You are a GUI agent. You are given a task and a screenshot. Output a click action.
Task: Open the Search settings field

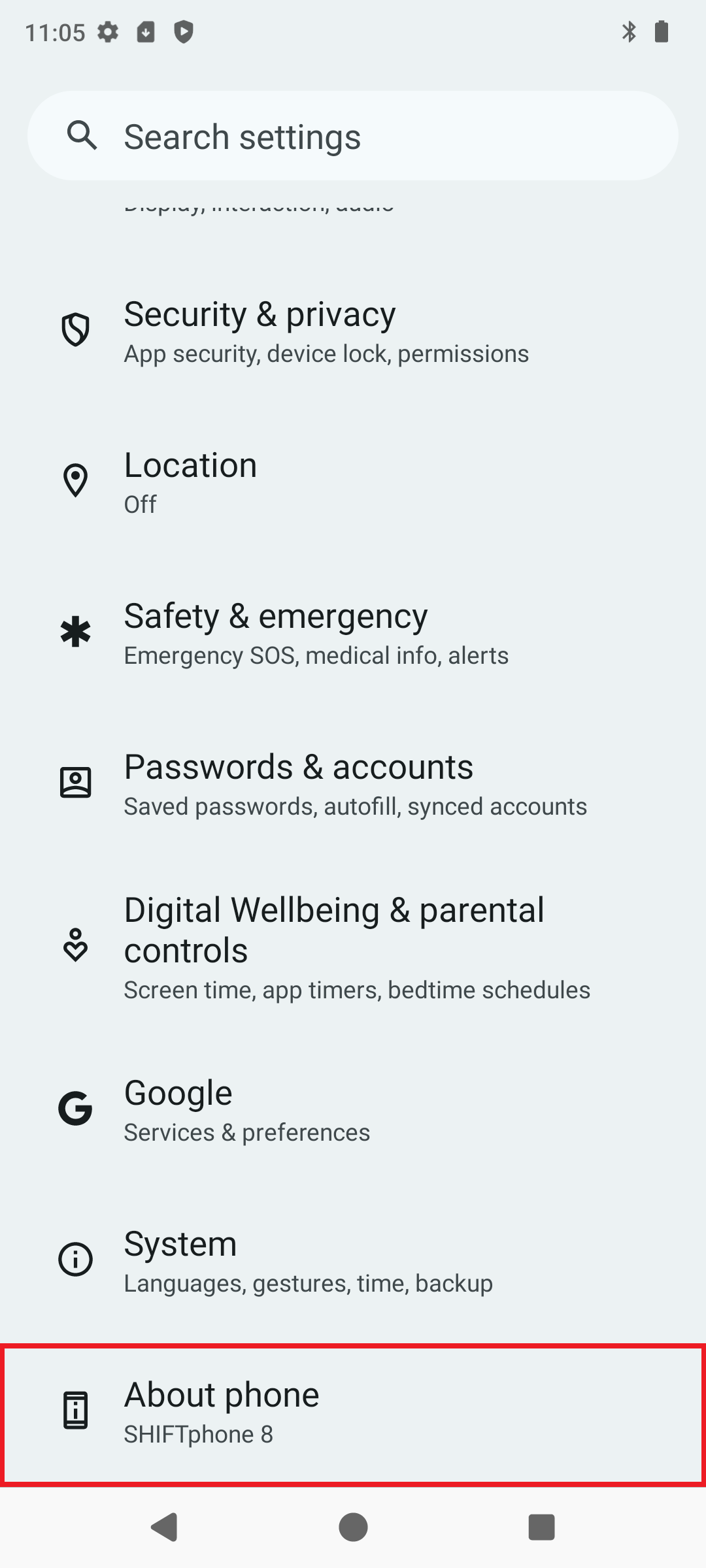click(x=353, y=136)
